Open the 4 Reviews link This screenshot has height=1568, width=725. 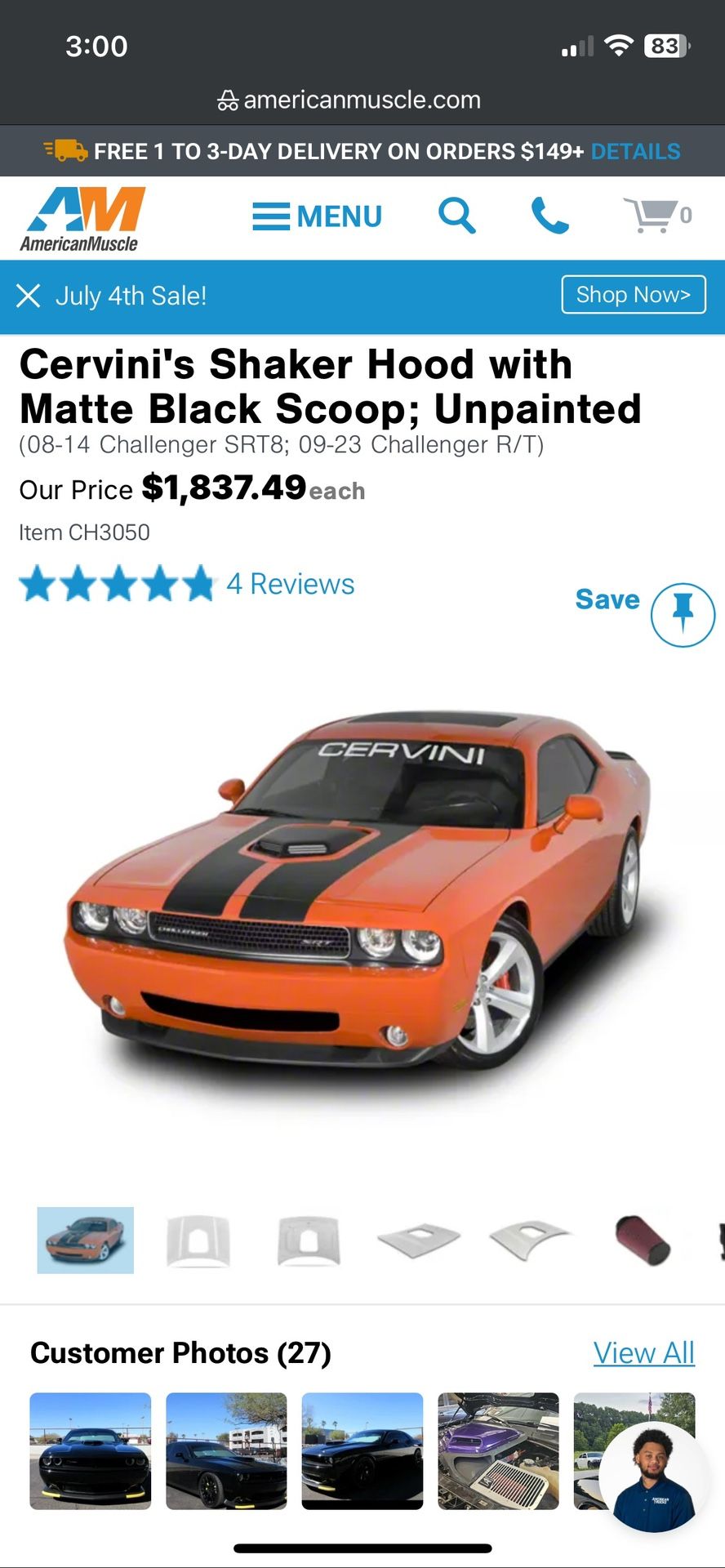pyautogui.click(x=290, y=584)
